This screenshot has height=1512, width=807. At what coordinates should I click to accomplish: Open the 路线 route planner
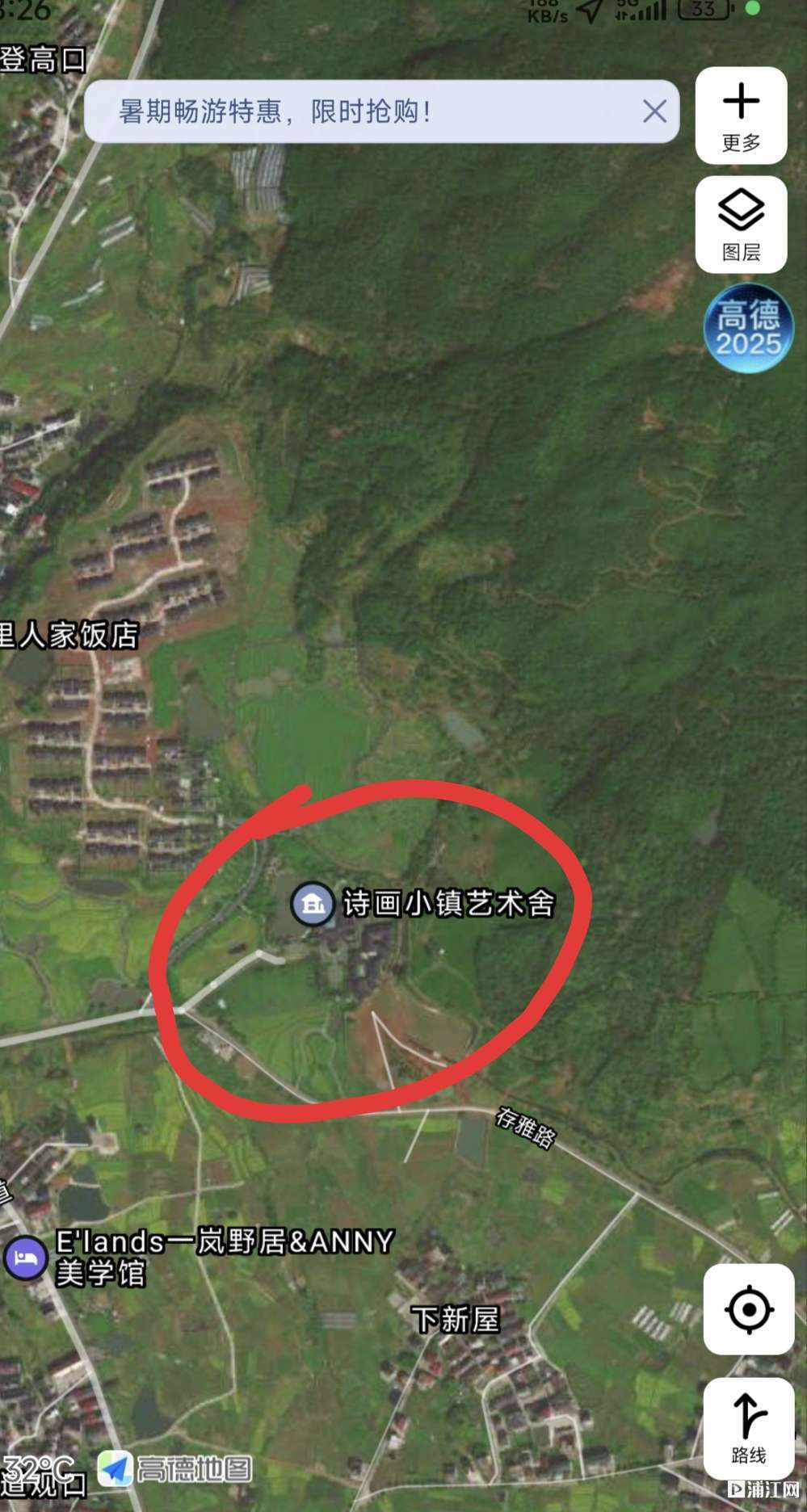749,1428
